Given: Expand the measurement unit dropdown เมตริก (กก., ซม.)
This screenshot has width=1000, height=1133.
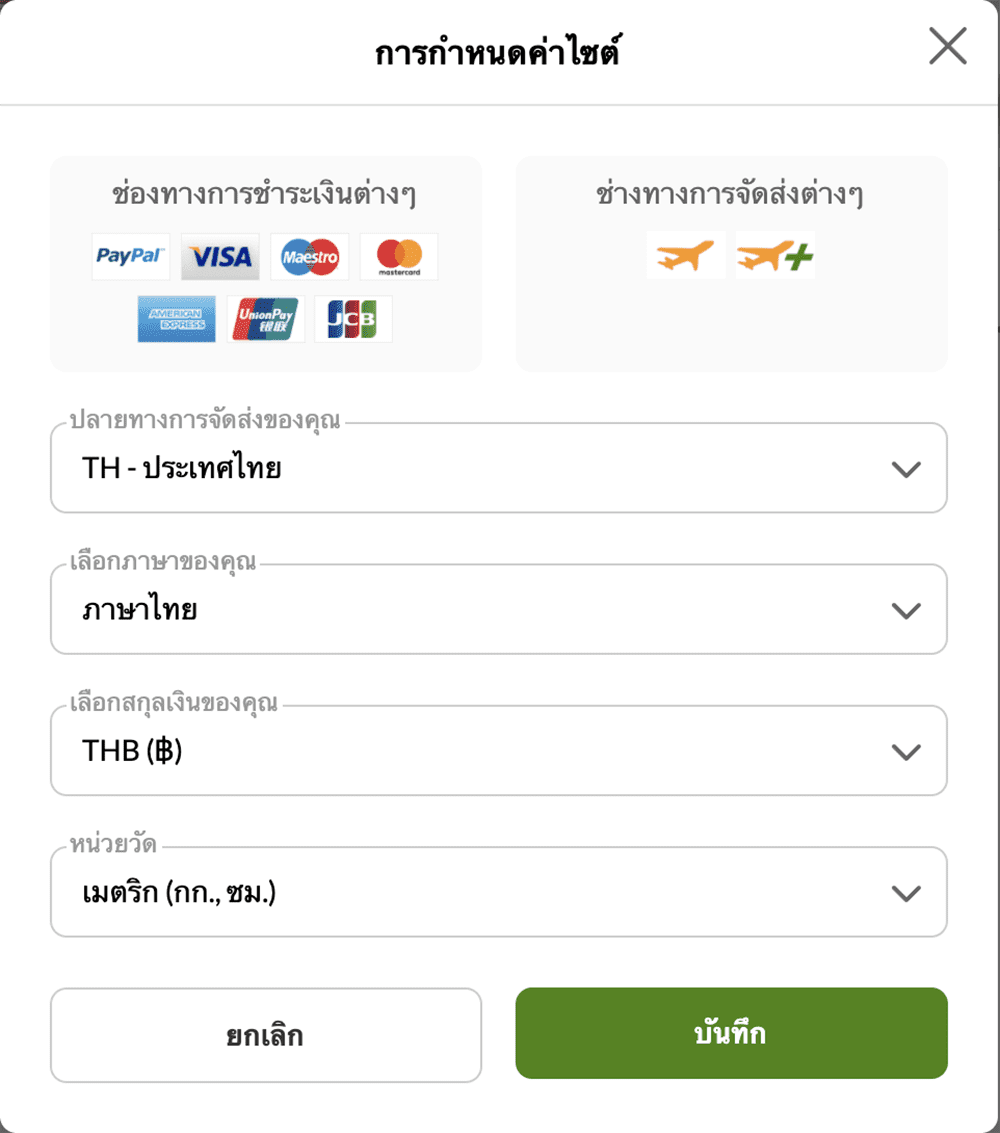Looking at the screenshot, I should [500, 892].
